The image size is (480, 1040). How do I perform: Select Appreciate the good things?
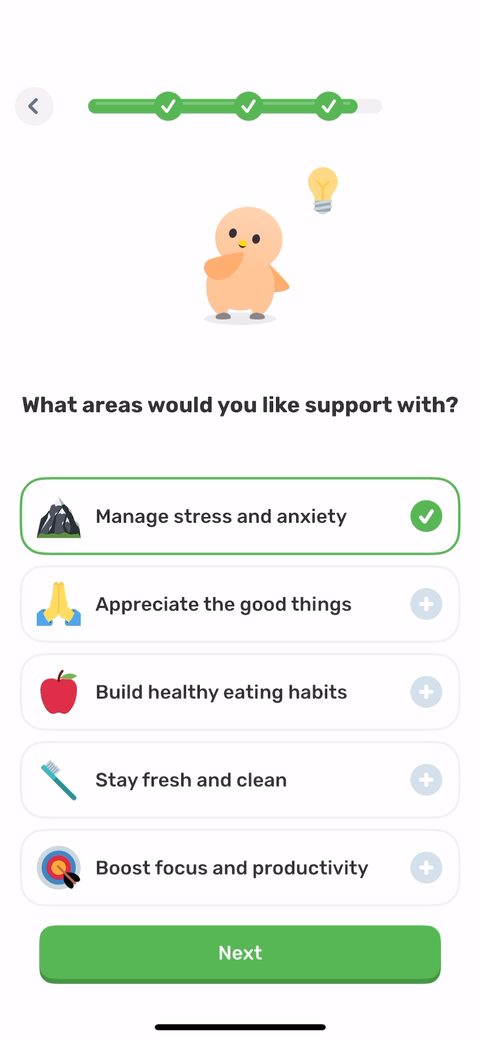(240, 604)
